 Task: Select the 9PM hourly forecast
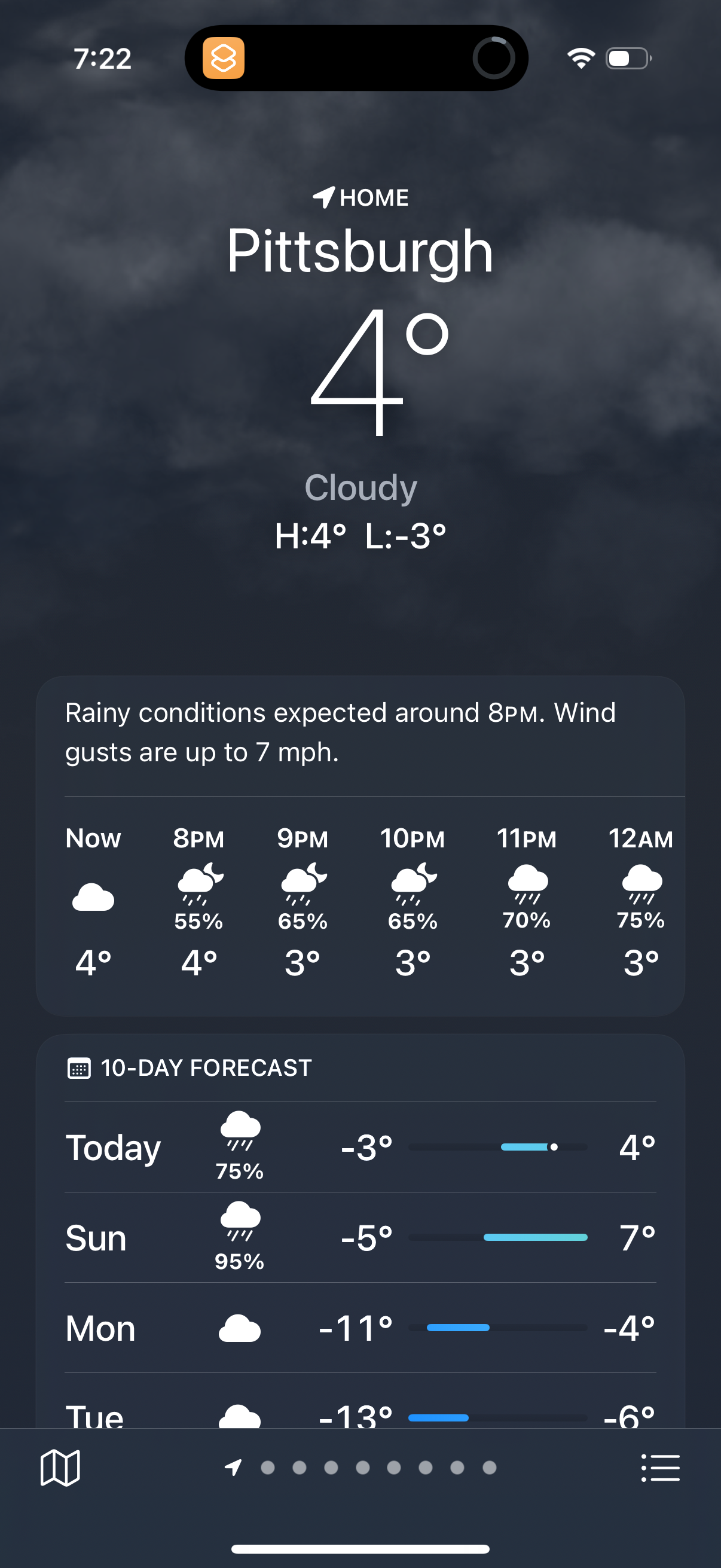coord(303,901)
